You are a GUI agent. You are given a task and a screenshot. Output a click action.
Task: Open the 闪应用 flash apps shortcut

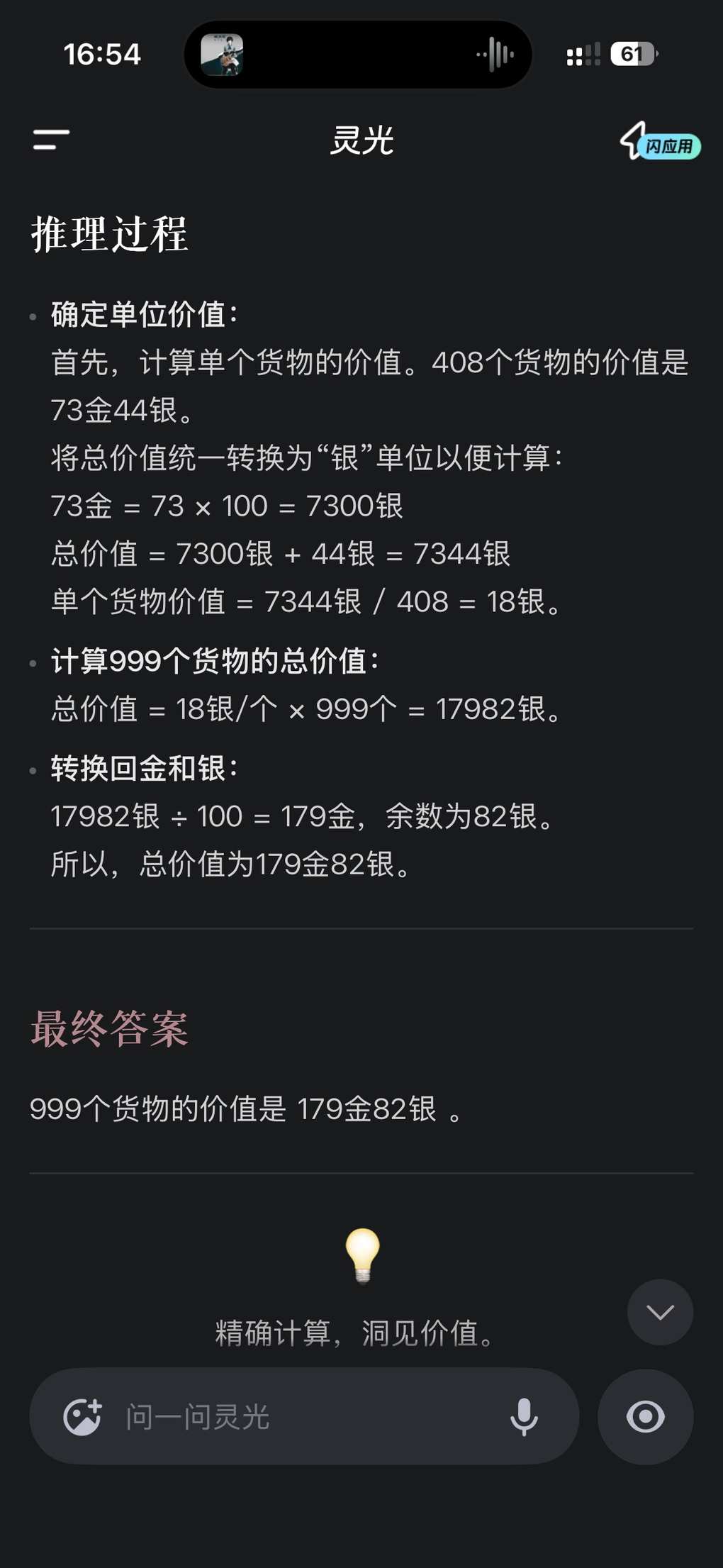(660, 143)
